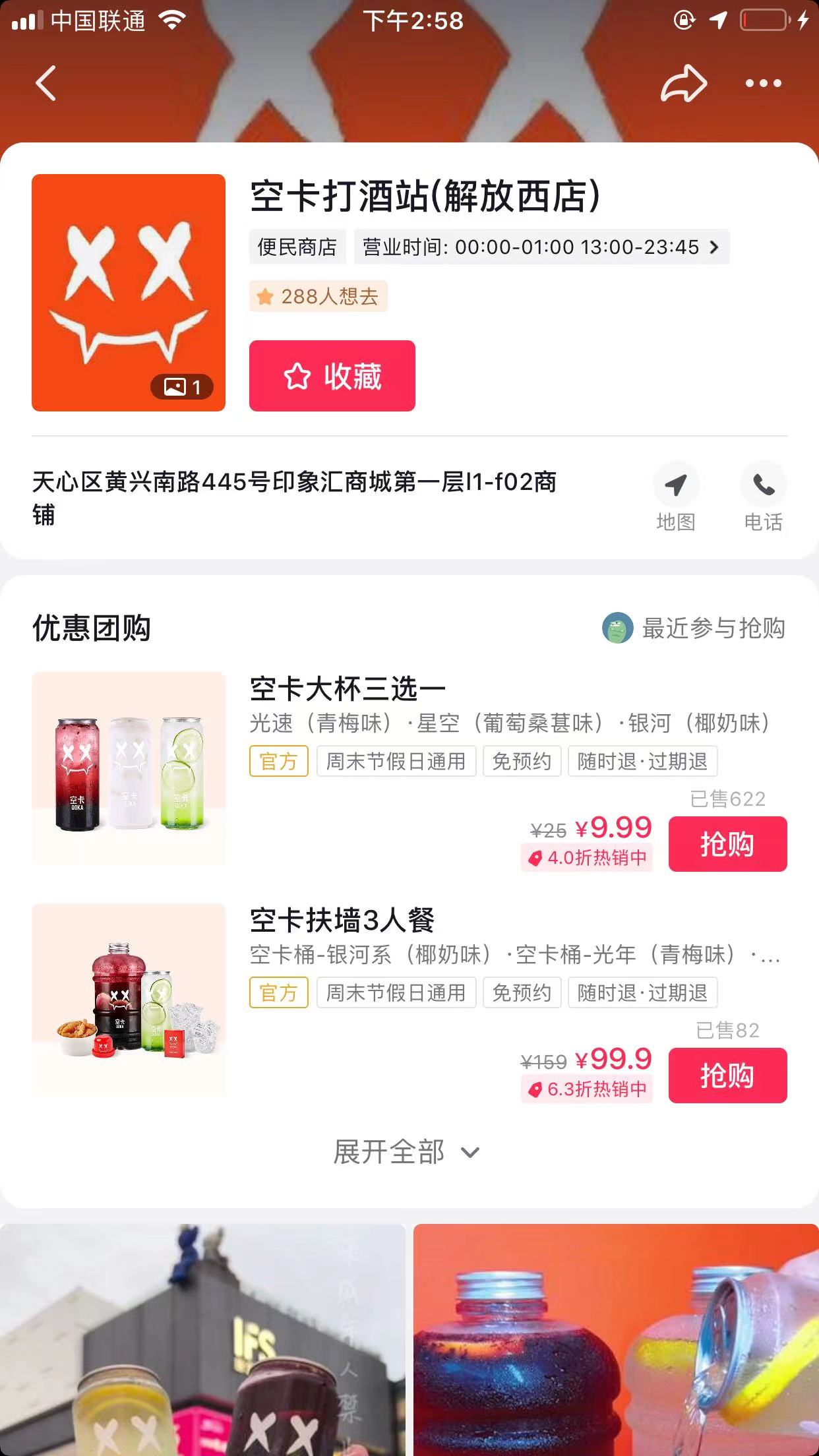Open the video showing the IFS building
The width and height of the screenshot is (819, 1456).
point(202,1339)
